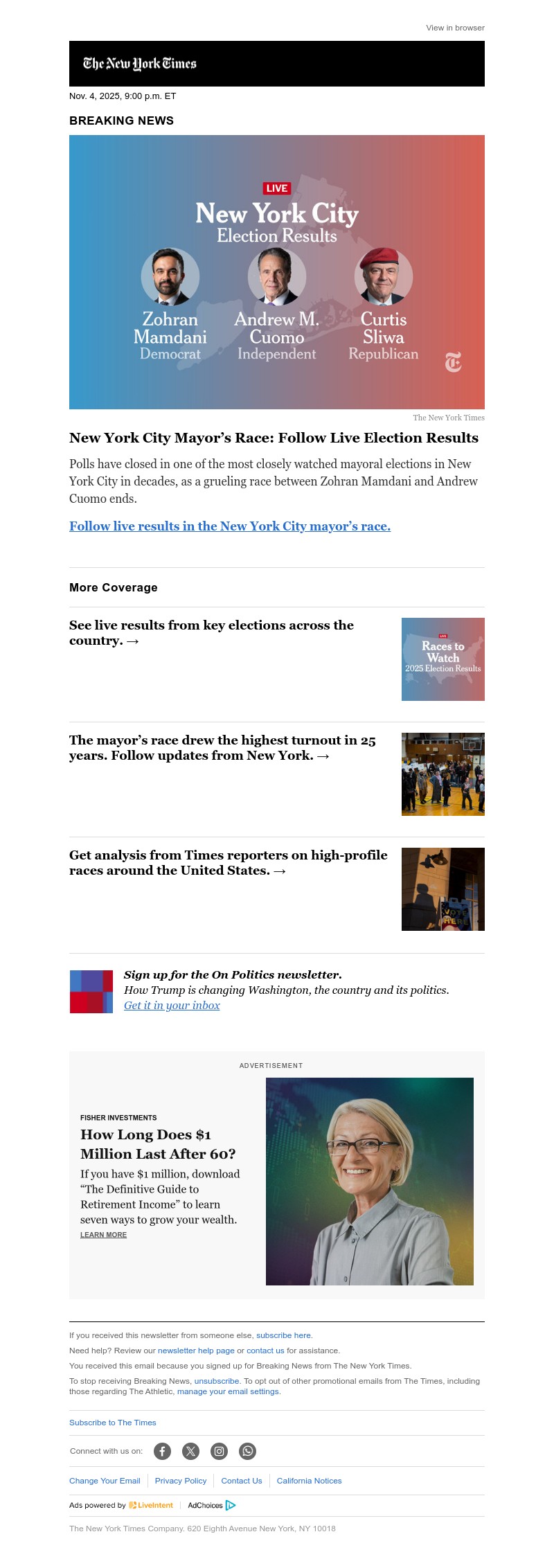Viewport: 554px width, 1568px height.
Task: Open the New York City election results image
Action: 277,271
